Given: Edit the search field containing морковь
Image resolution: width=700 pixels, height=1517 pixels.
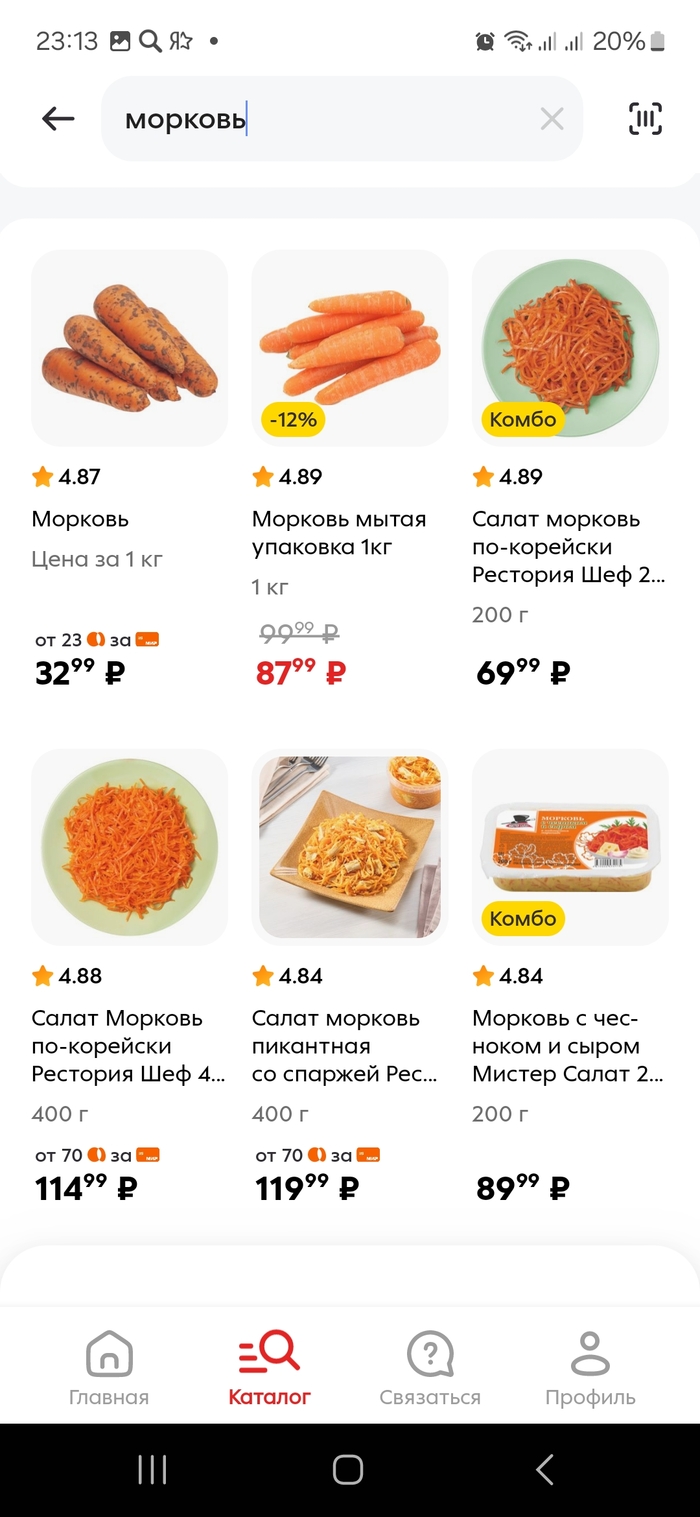Looking at the screenshot, I should coord(320,119).
